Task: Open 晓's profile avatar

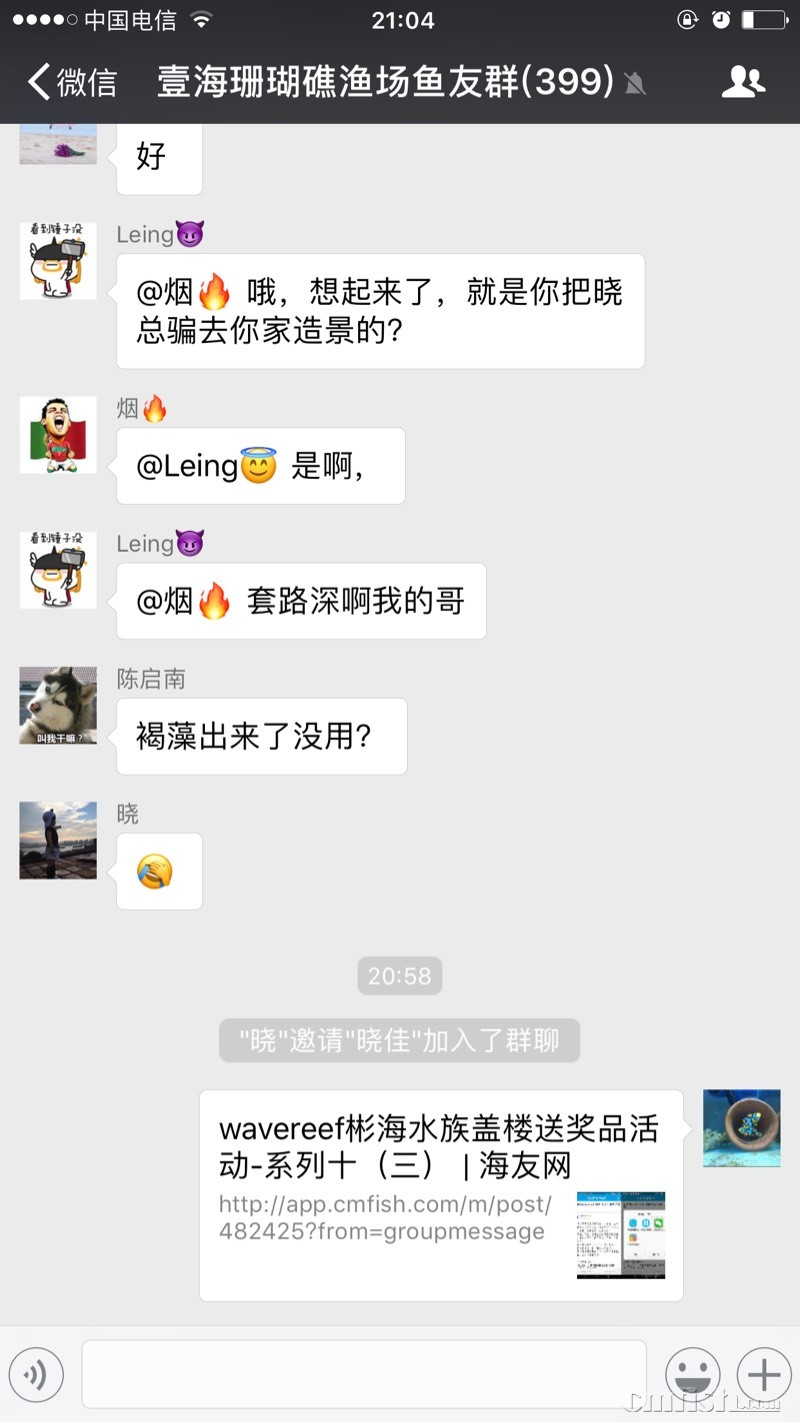Action: click(58, 840)
